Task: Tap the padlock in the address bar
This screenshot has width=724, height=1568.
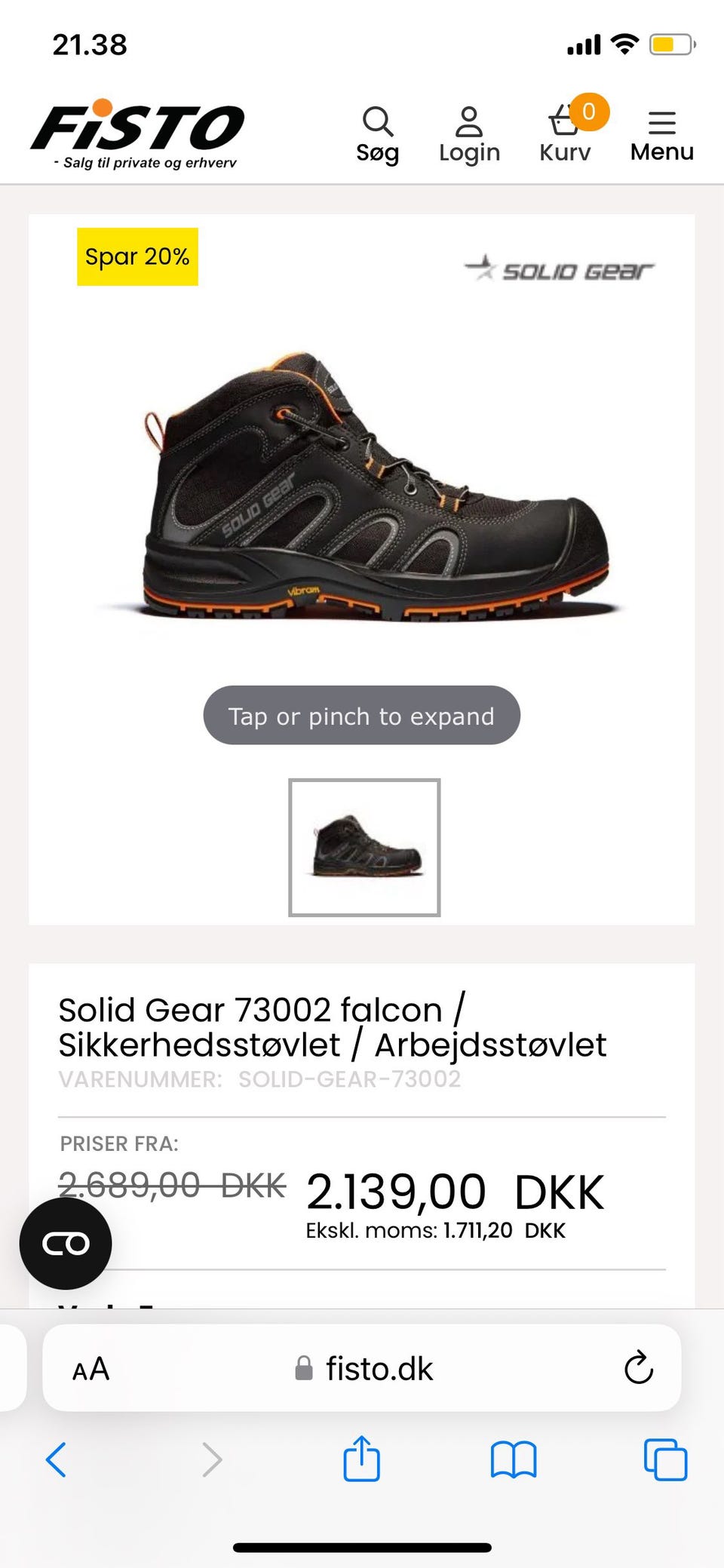Action: tap(304, 1368)
